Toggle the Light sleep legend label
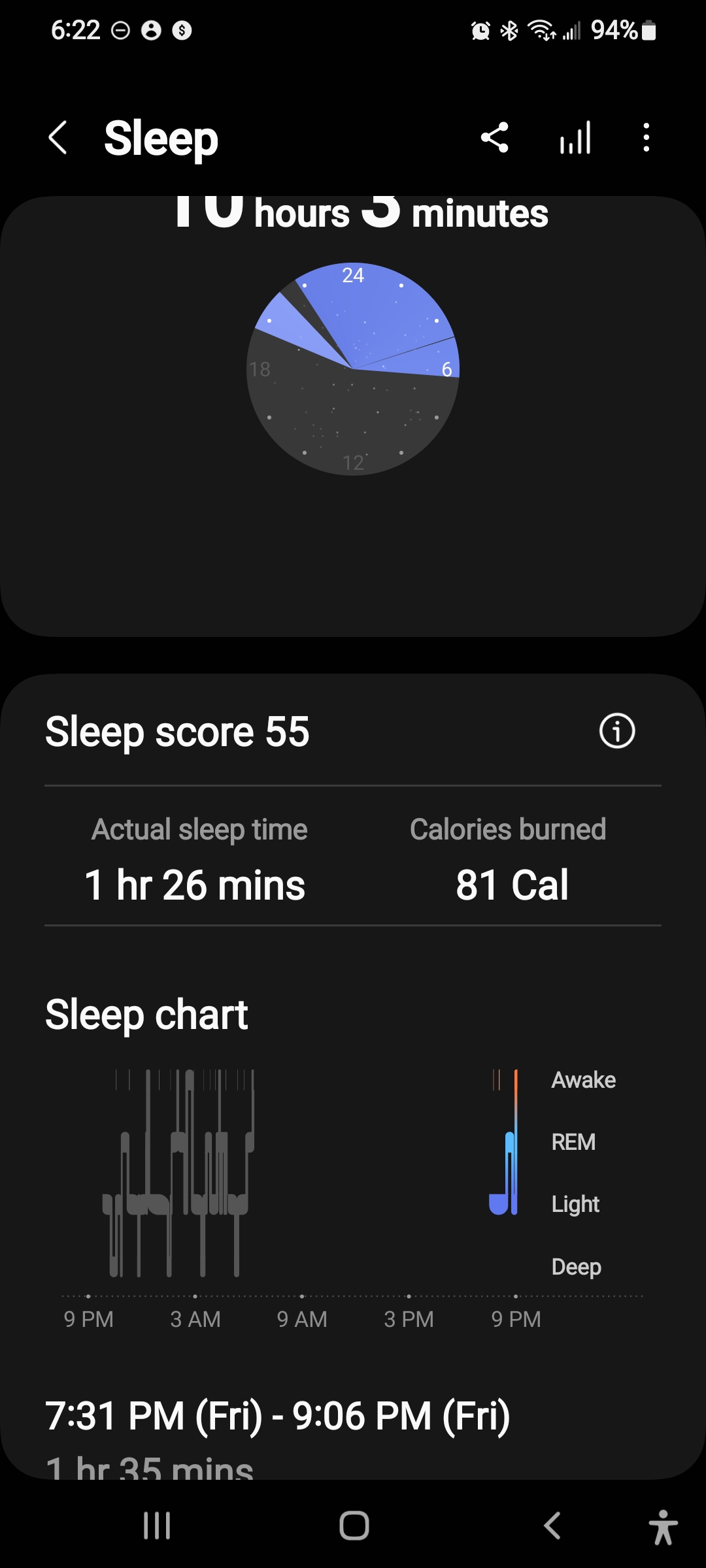Viewport: 706px width, 1568px height. coord(575,1204)
